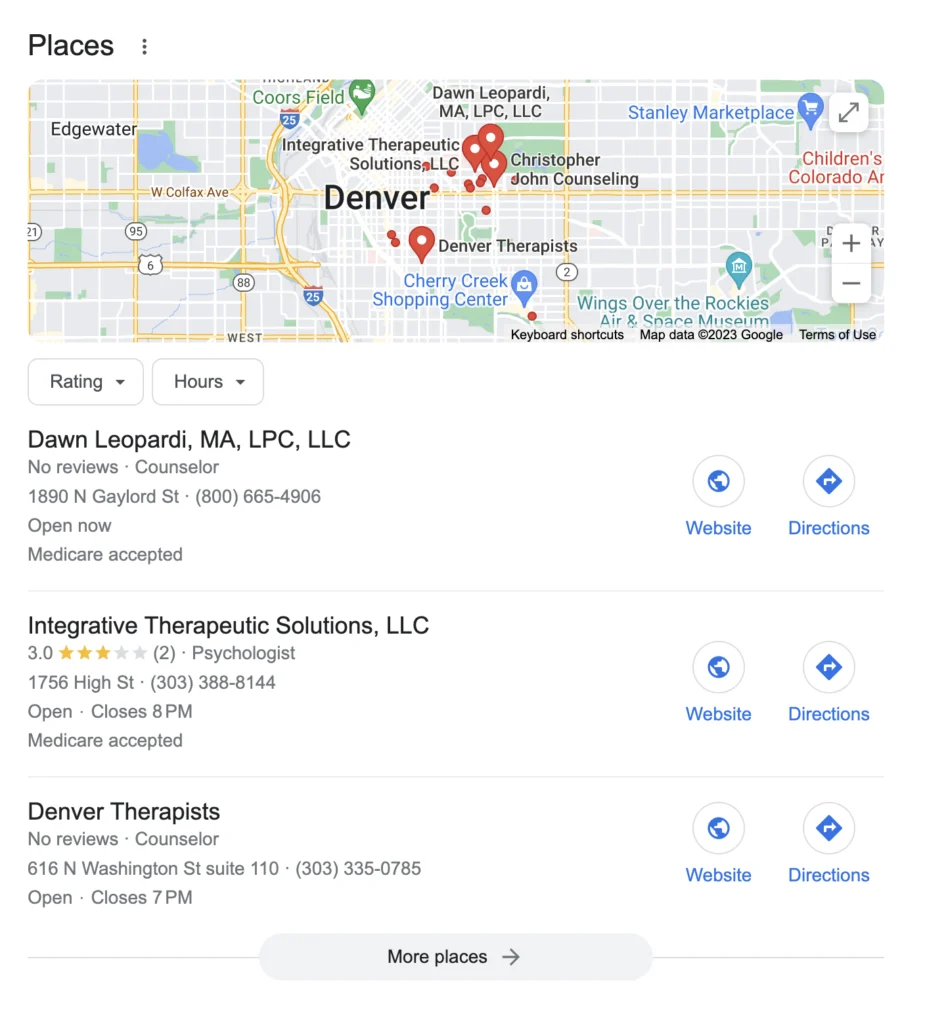
Task: Open the Places options three-dot menu
Action: (x=144, y=45)
